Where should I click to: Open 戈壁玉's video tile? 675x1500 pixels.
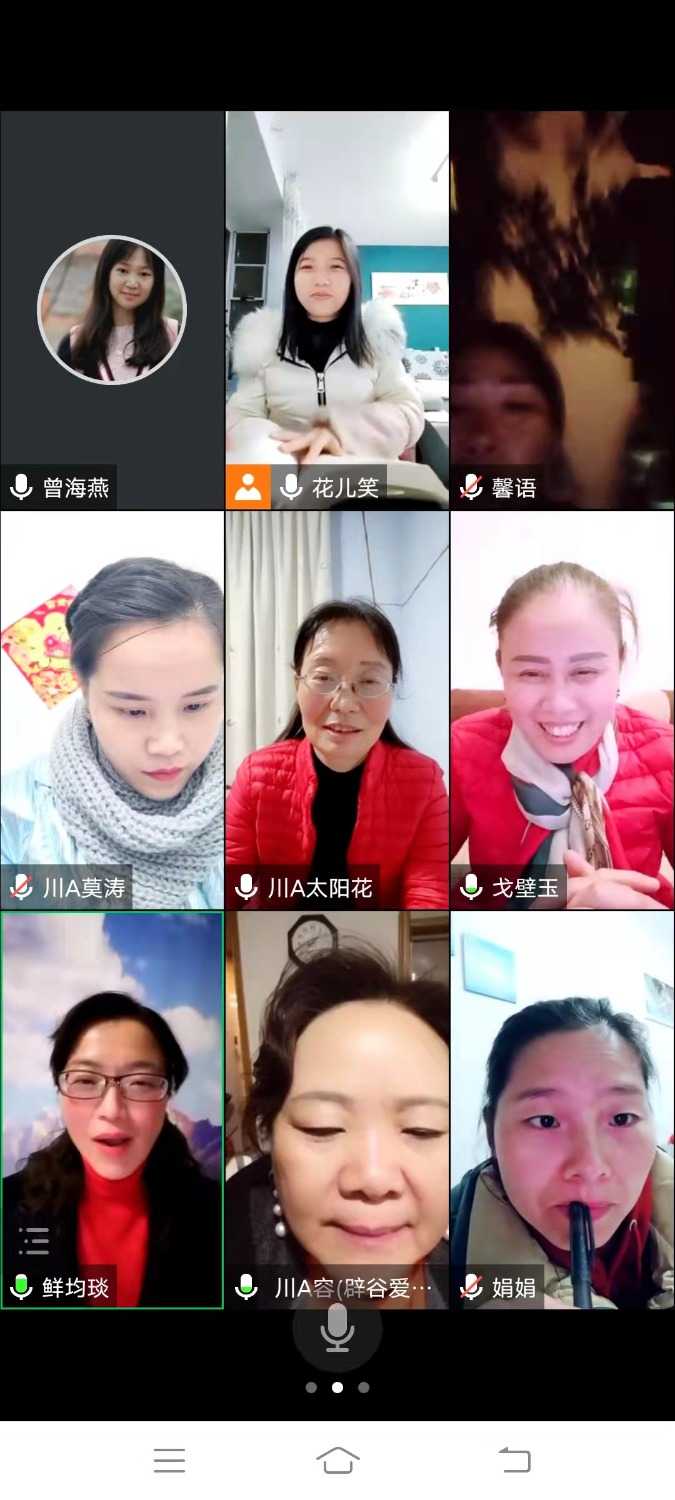562,710
